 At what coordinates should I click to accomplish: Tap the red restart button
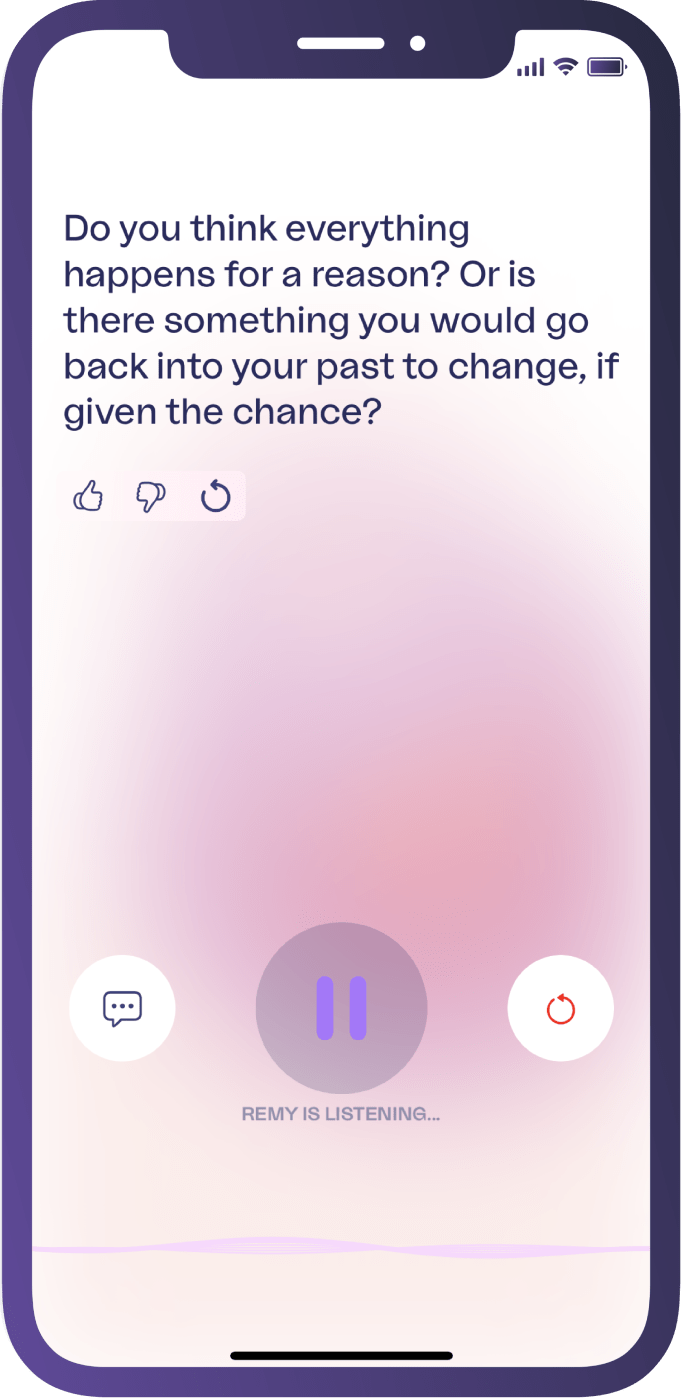(561, 1008)
